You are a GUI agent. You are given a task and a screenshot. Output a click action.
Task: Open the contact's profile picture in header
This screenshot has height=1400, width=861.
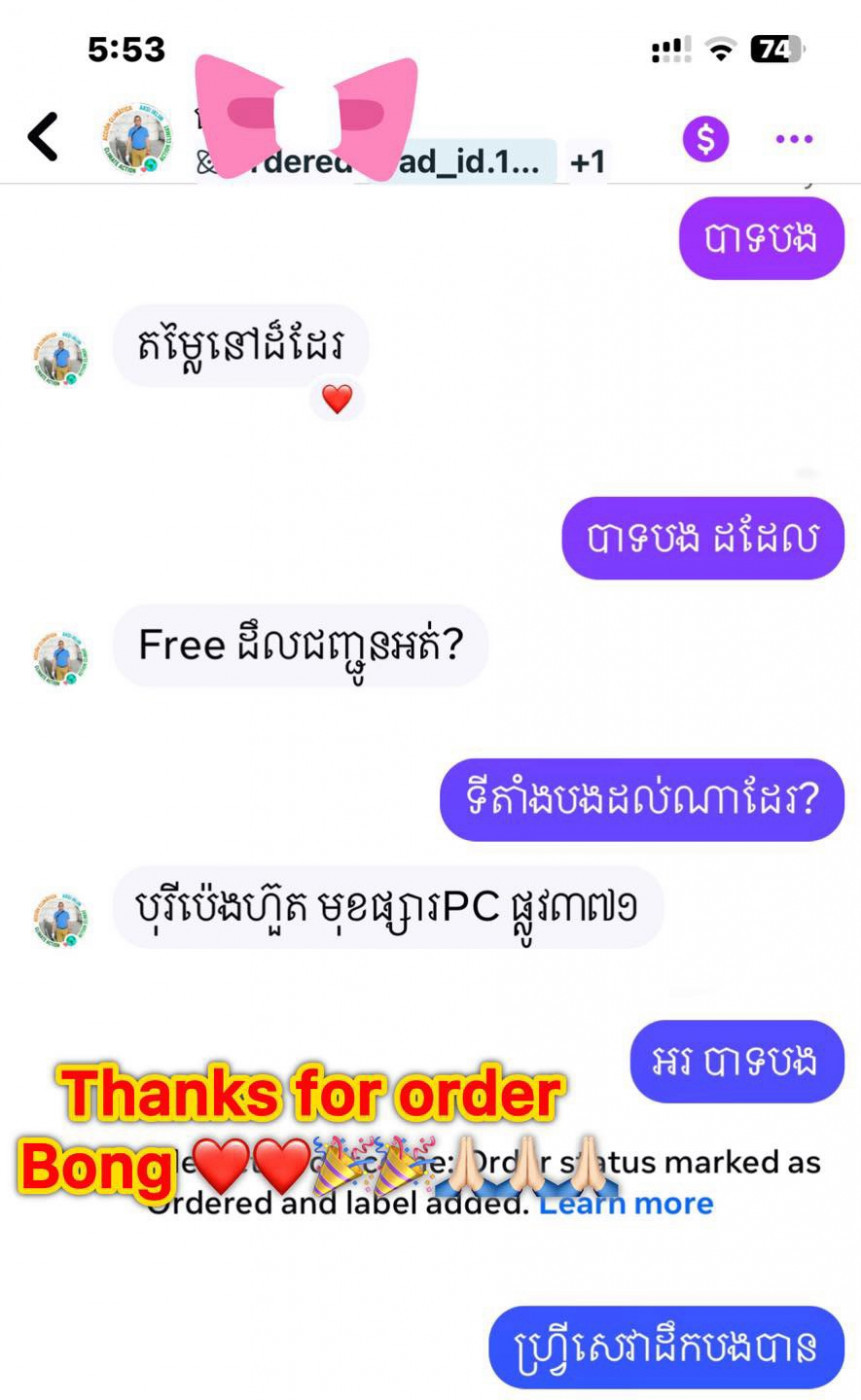[x=135, y=137]
